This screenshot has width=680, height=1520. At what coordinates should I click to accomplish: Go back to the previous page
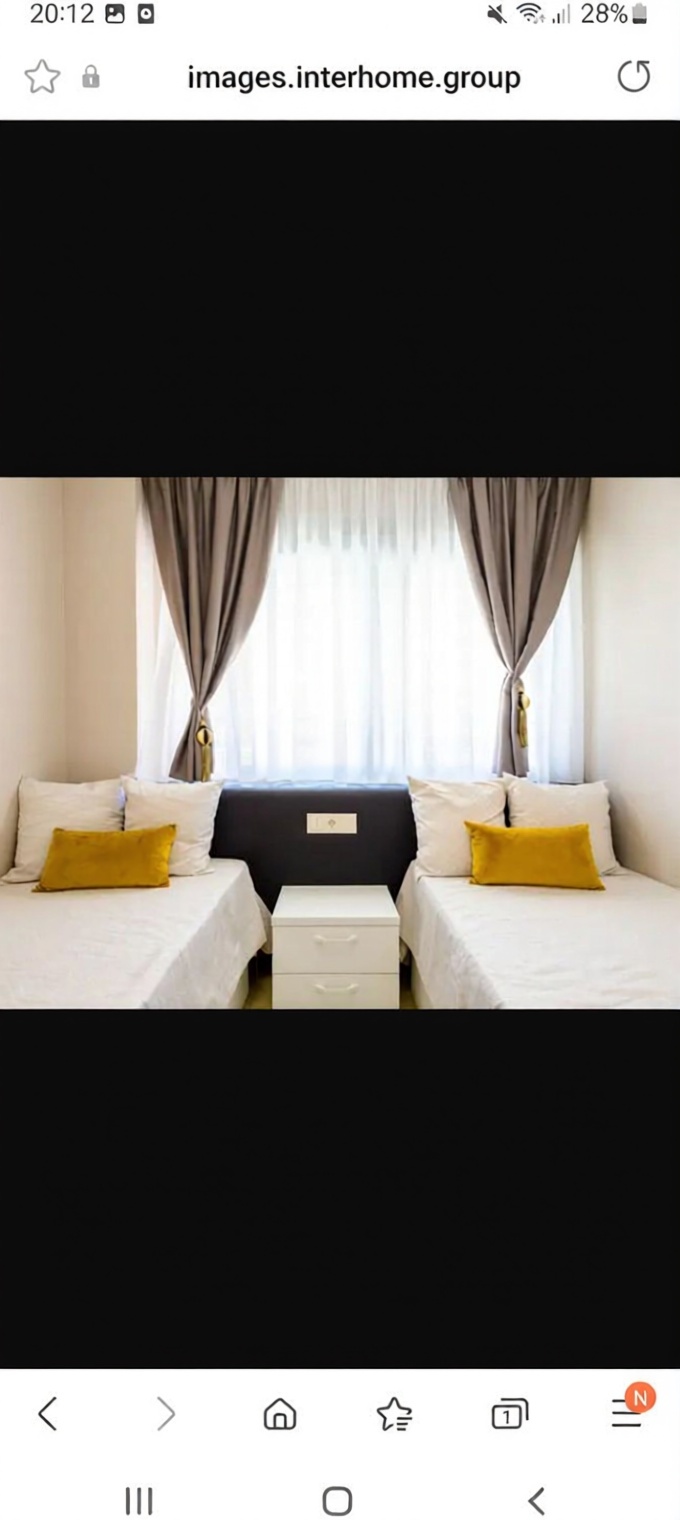pos(47,1413)
